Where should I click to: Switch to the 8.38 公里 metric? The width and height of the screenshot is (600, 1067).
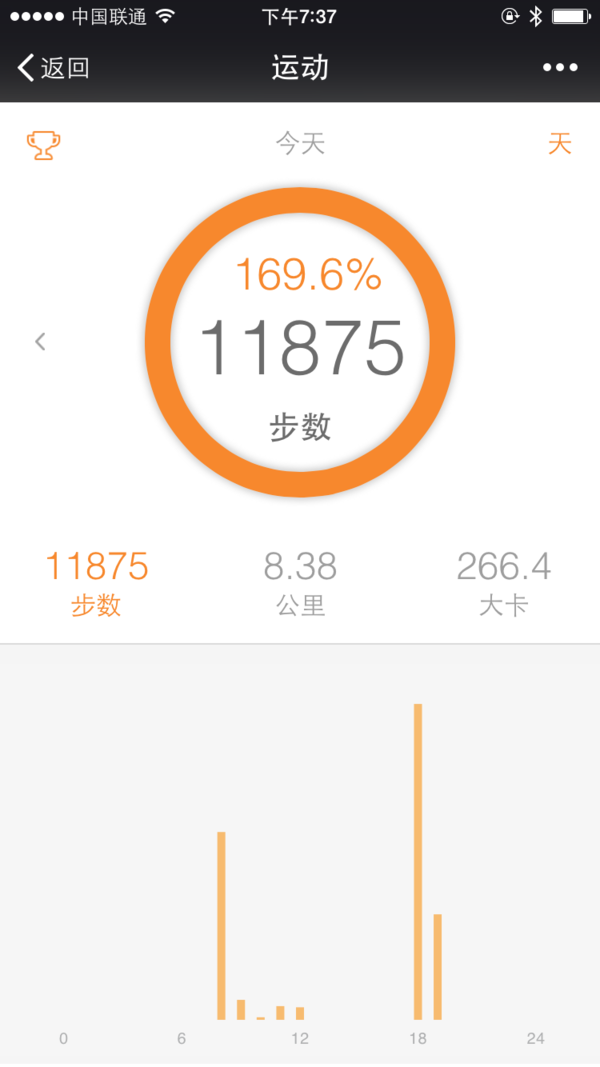tap(300, 584)
